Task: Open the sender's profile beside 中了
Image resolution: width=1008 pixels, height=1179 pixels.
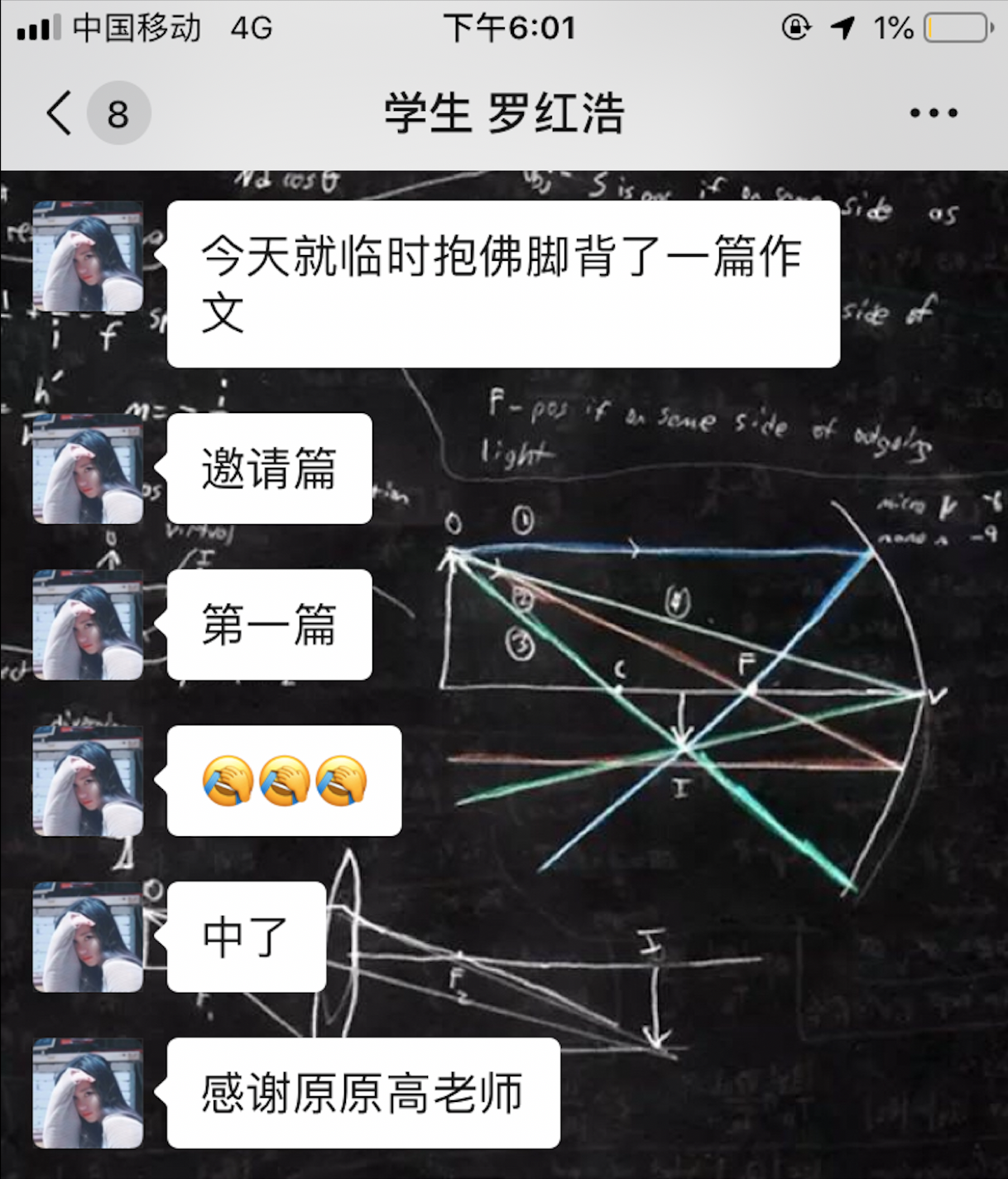Action: 88,937
